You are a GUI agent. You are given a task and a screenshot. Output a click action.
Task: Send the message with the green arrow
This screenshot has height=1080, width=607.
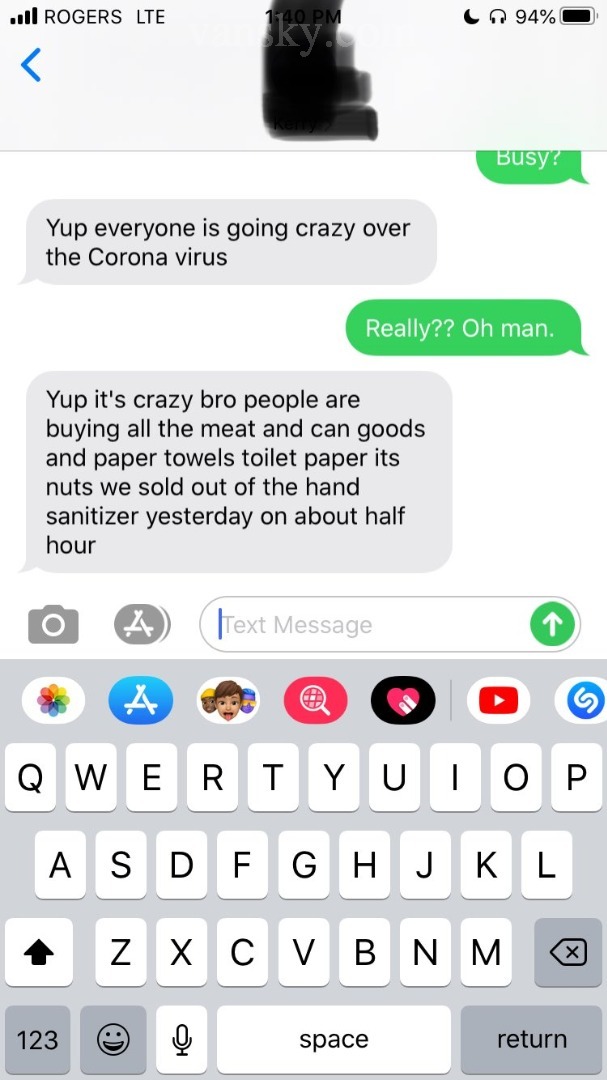(x=552, y=625)
